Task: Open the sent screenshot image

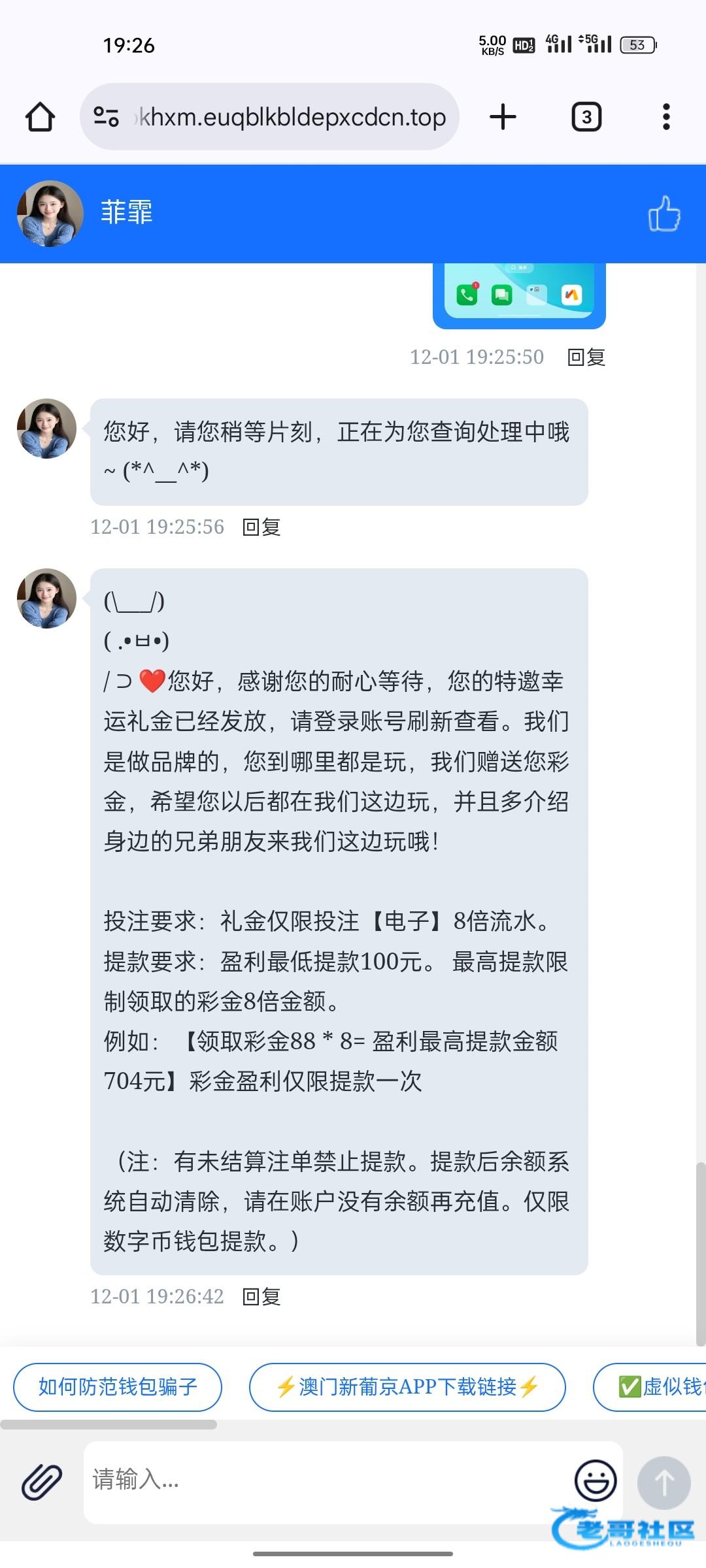Action: (519, 295)
